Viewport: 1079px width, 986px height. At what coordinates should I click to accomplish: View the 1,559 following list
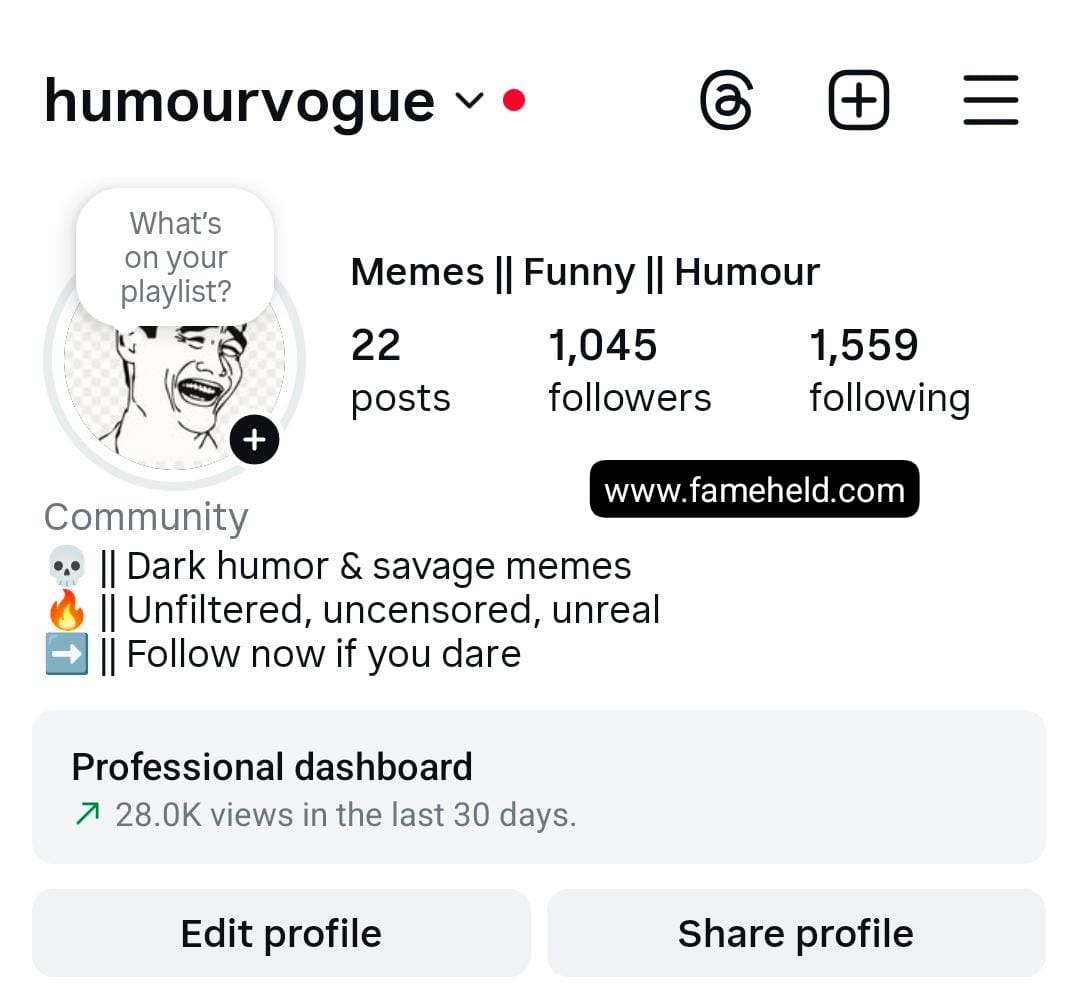[889, 371]
